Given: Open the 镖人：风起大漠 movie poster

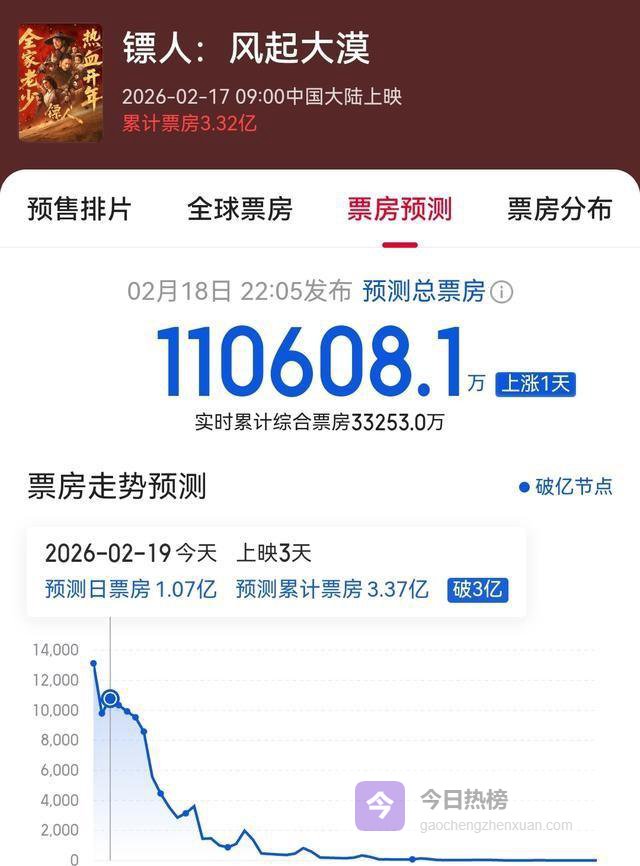Looking at the screenshot, I should [x=60, y=83].
